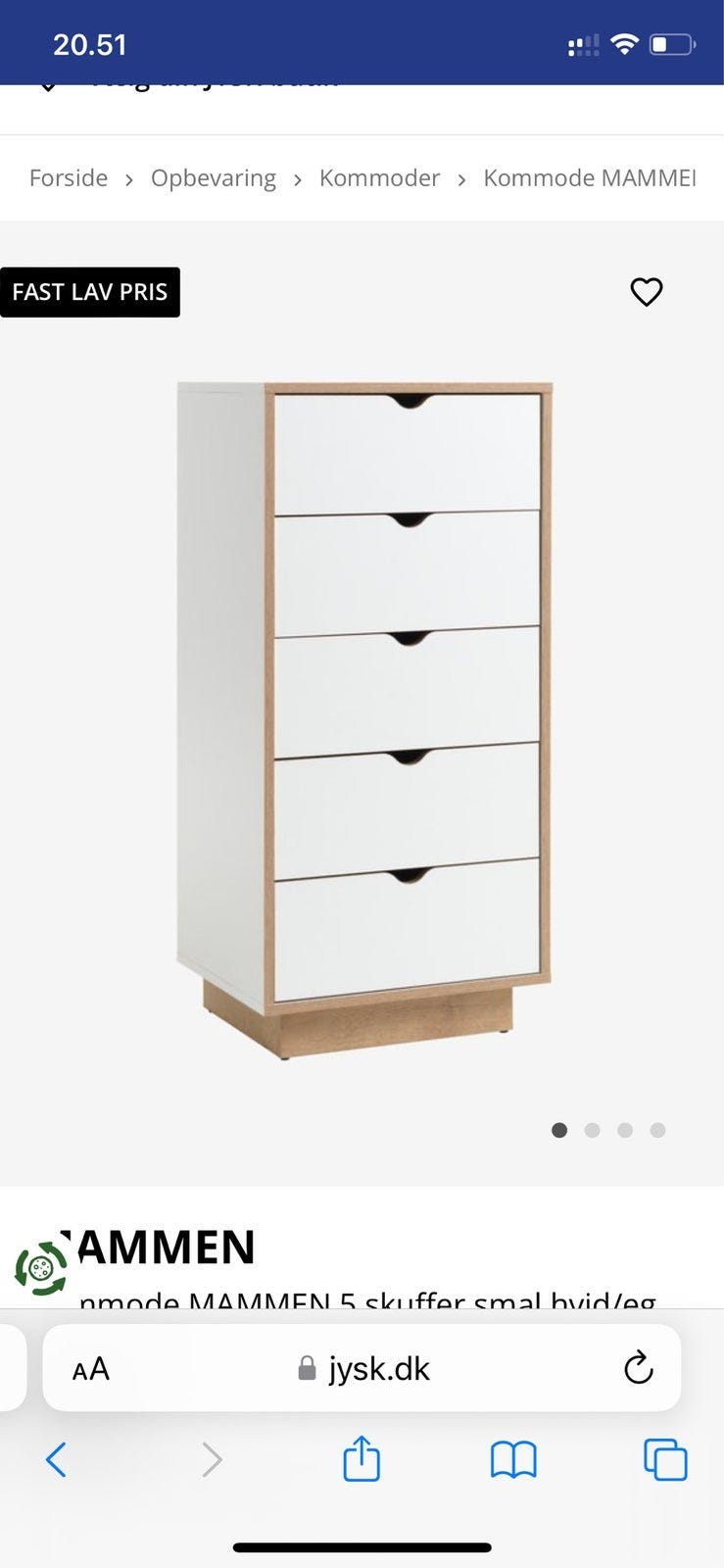Open the Kommoder breadcrumb link

click(x=379, y=177)
